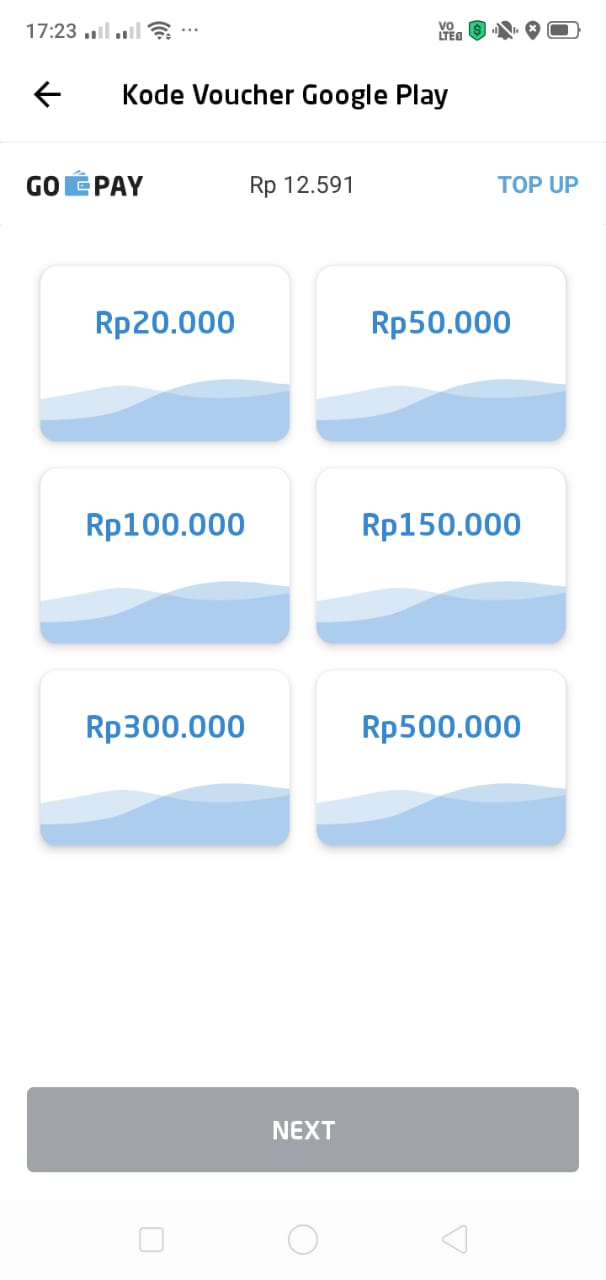
Task: Select the Rp150.000 voucher
Action: pyautogui.click(x=441, y=555)
